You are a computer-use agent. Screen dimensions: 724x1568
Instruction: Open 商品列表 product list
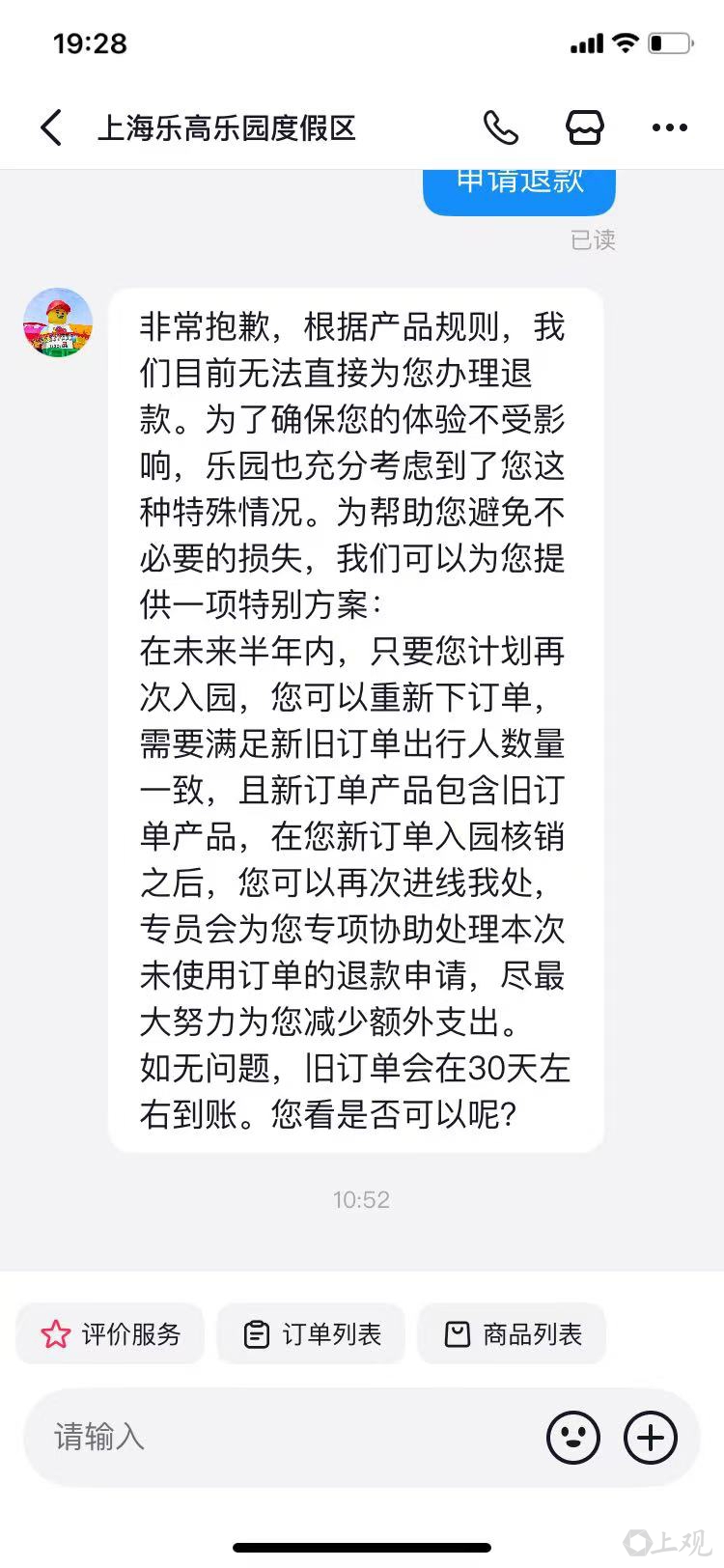click(x=512, y=1334)
